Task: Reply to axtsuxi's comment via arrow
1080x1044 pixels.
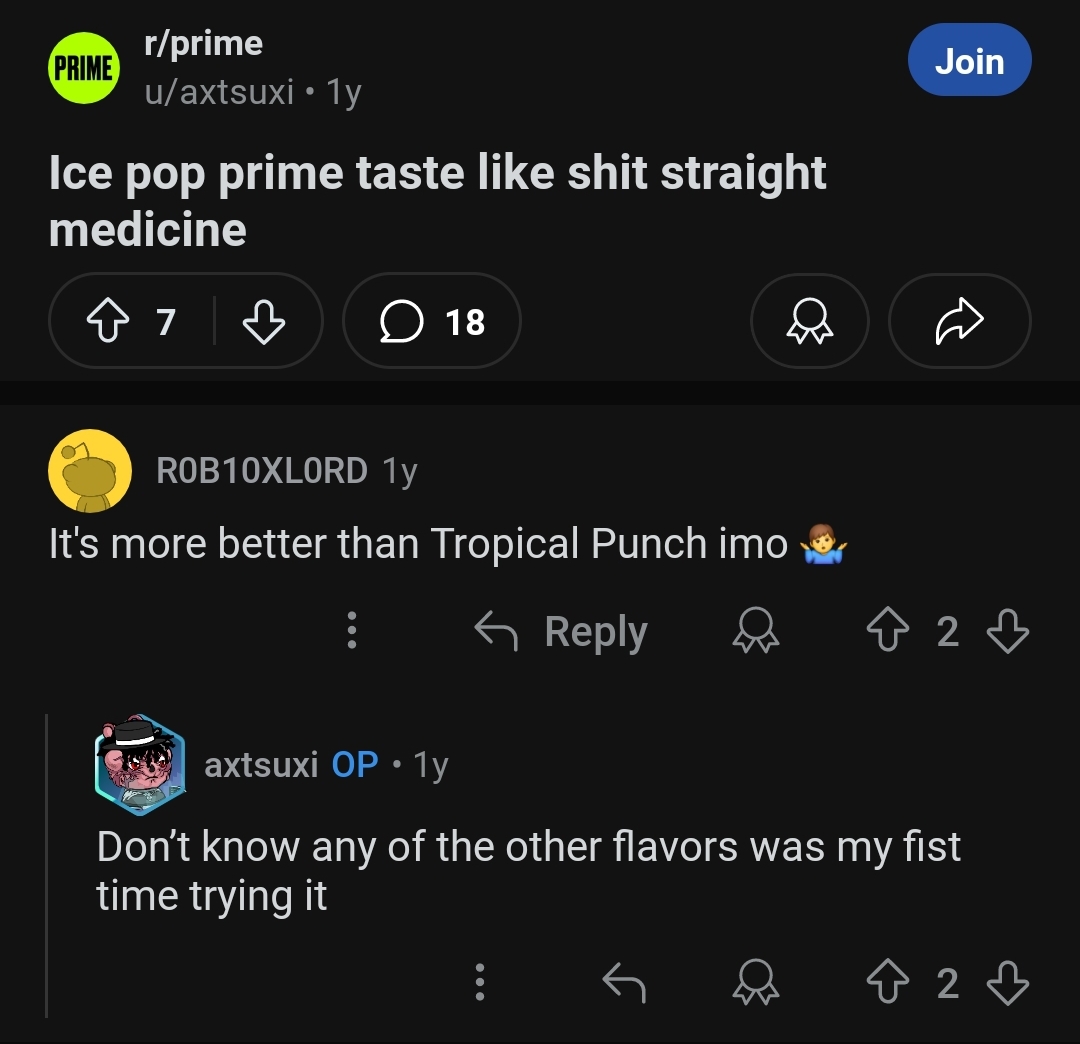Action: click(x=624, y=984)
